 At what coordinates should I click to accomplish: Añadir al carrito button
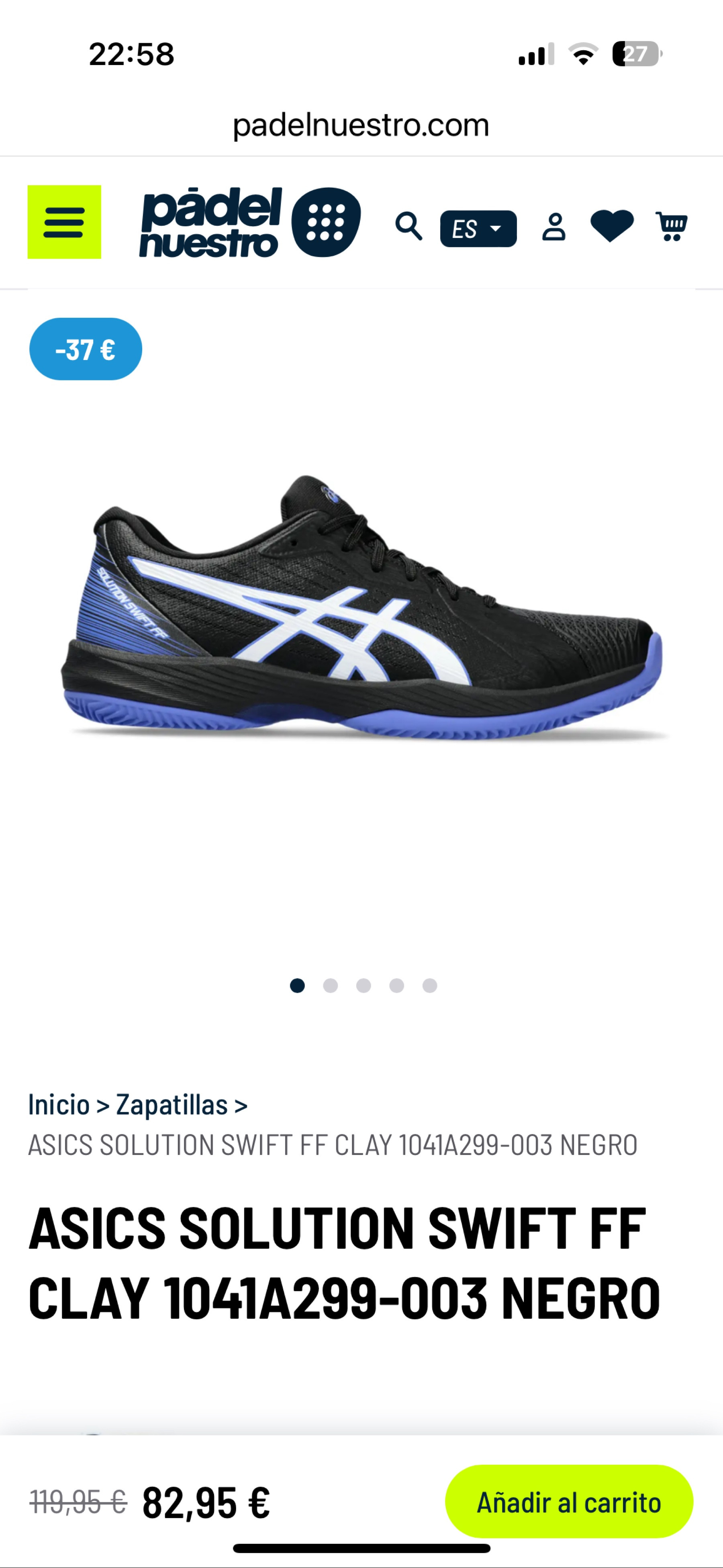click(x=568, y=1502)
